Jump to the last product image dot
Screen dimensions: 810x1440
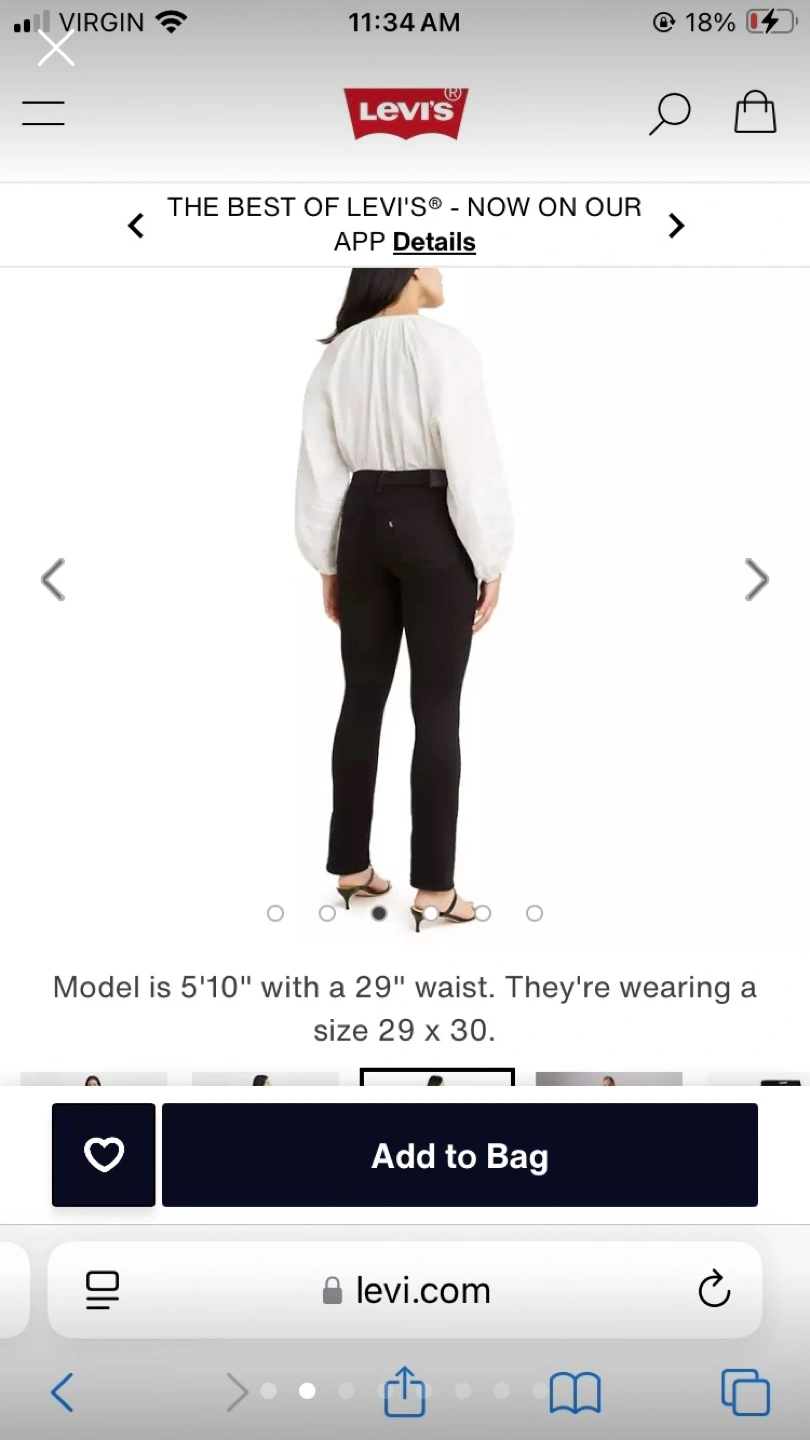point(534,913)
